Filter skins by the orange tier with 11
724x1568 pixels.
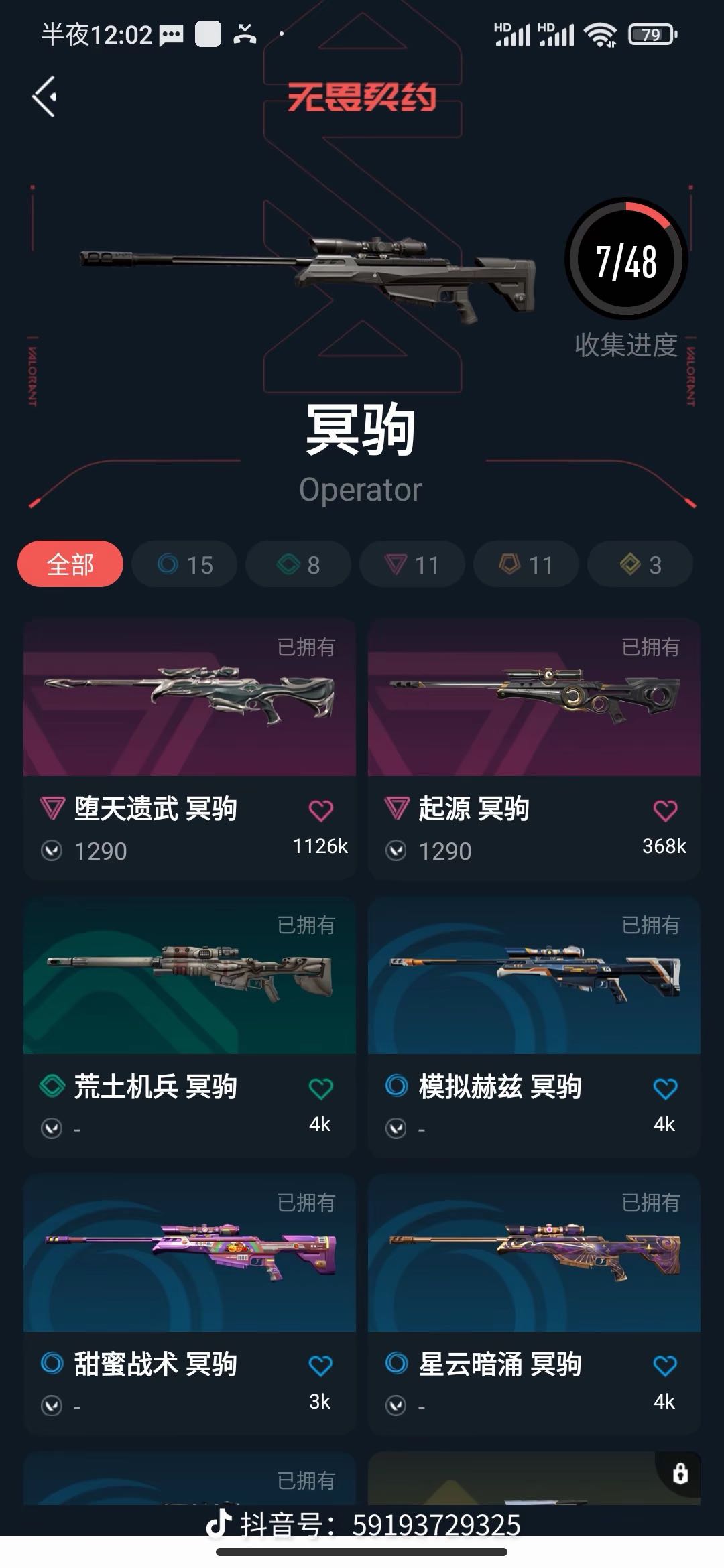[x=526, y=564]
